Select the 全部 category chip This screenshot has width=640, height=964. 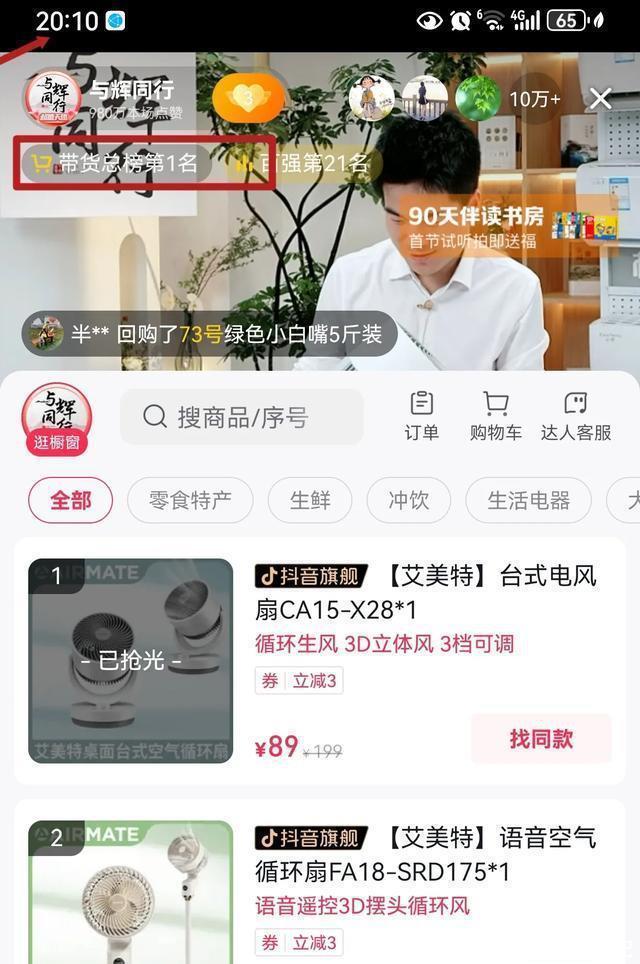click(x=70, y=500)
